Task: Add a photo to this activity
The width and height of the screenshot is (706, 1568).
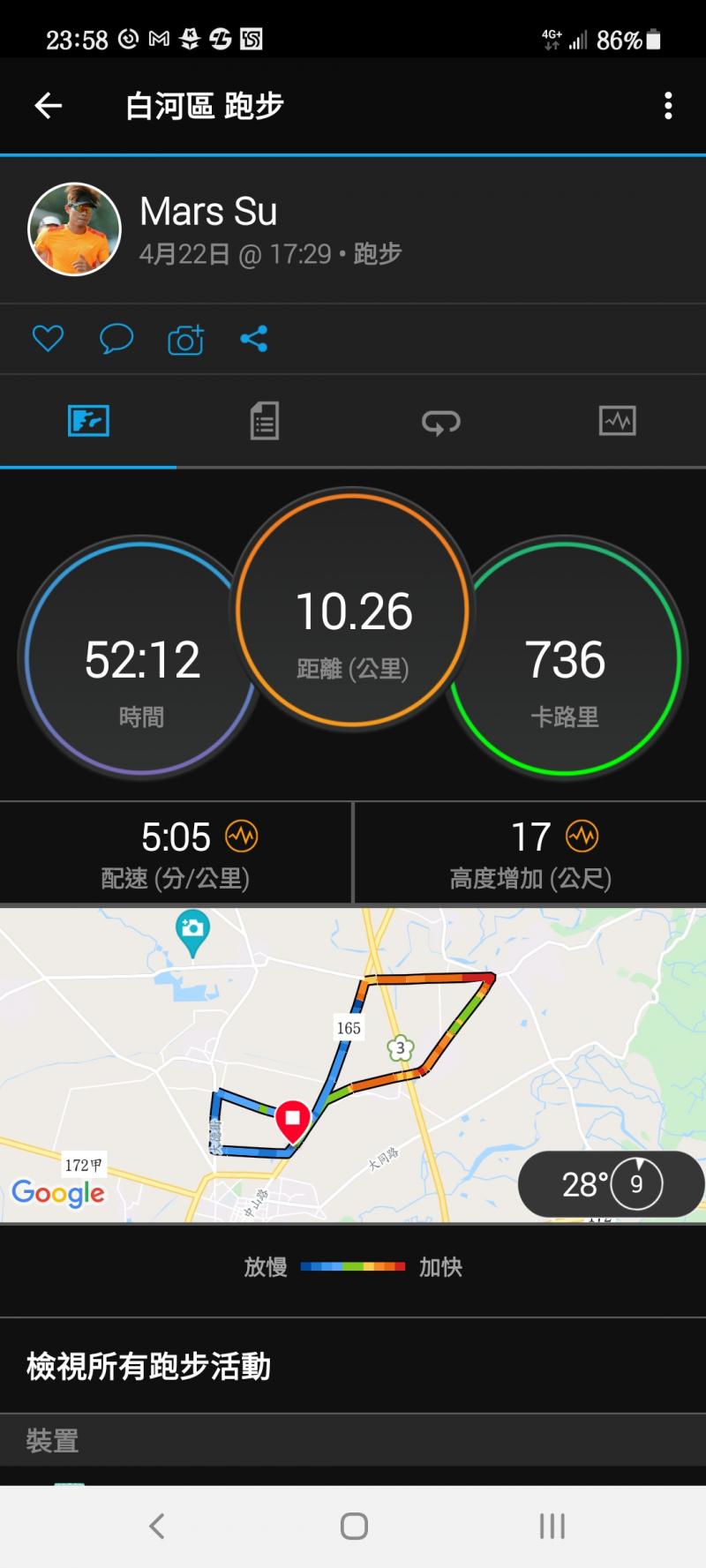Action: 185,339
